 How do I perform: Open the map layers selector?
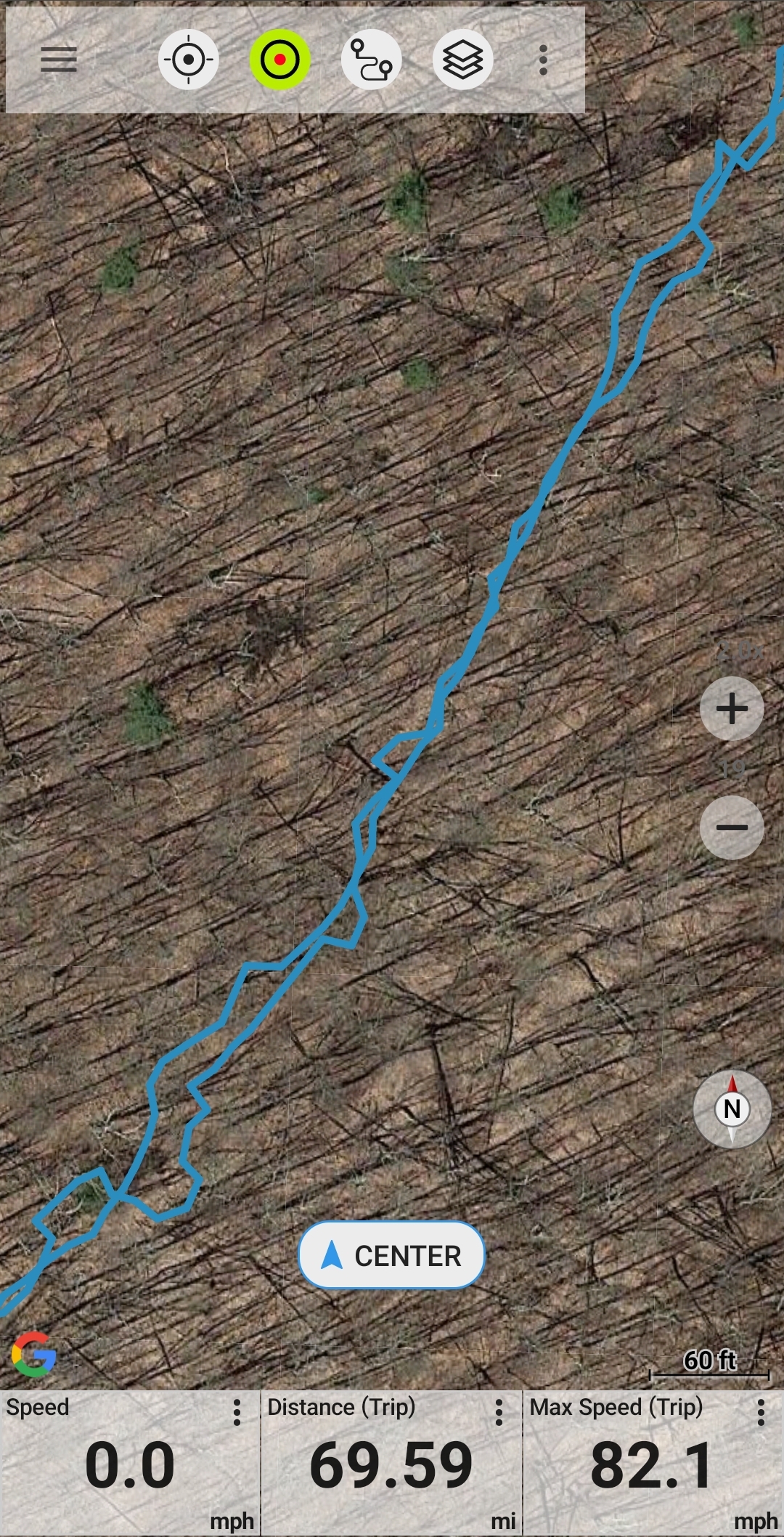point(463,60)
